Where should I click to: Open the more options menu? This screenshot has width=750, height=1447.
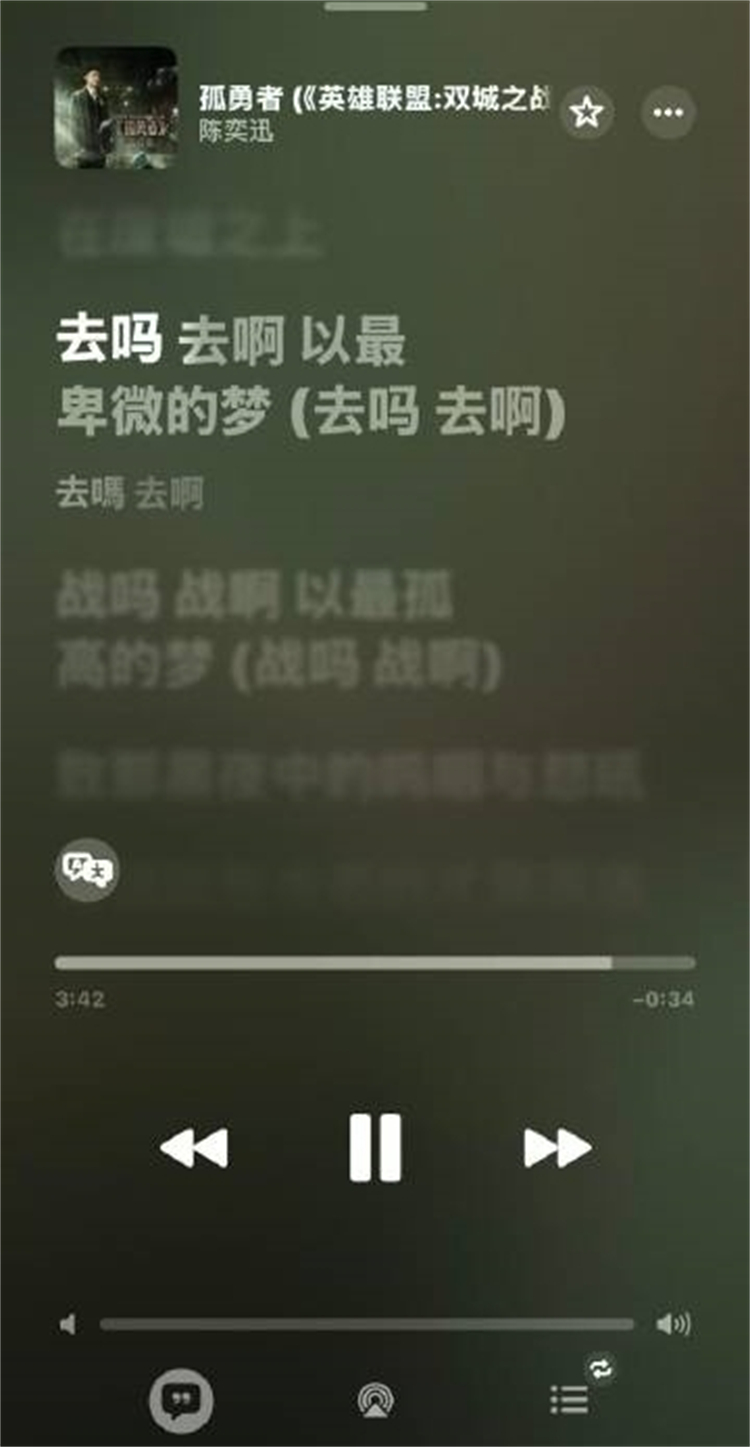(x=667, y=113)
